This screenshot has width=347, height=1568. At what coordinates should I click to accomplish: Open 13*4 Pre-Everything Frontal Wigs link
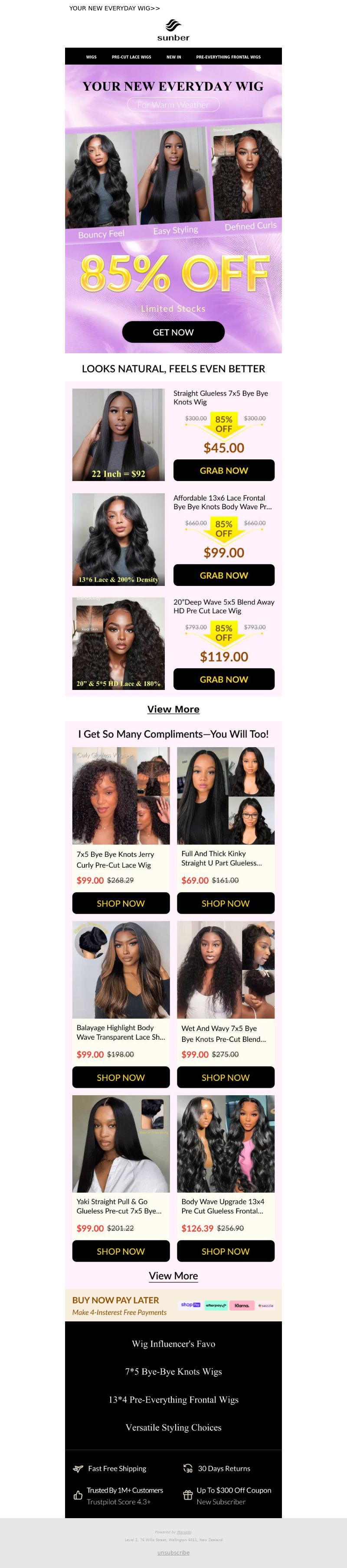(173, 1399)
